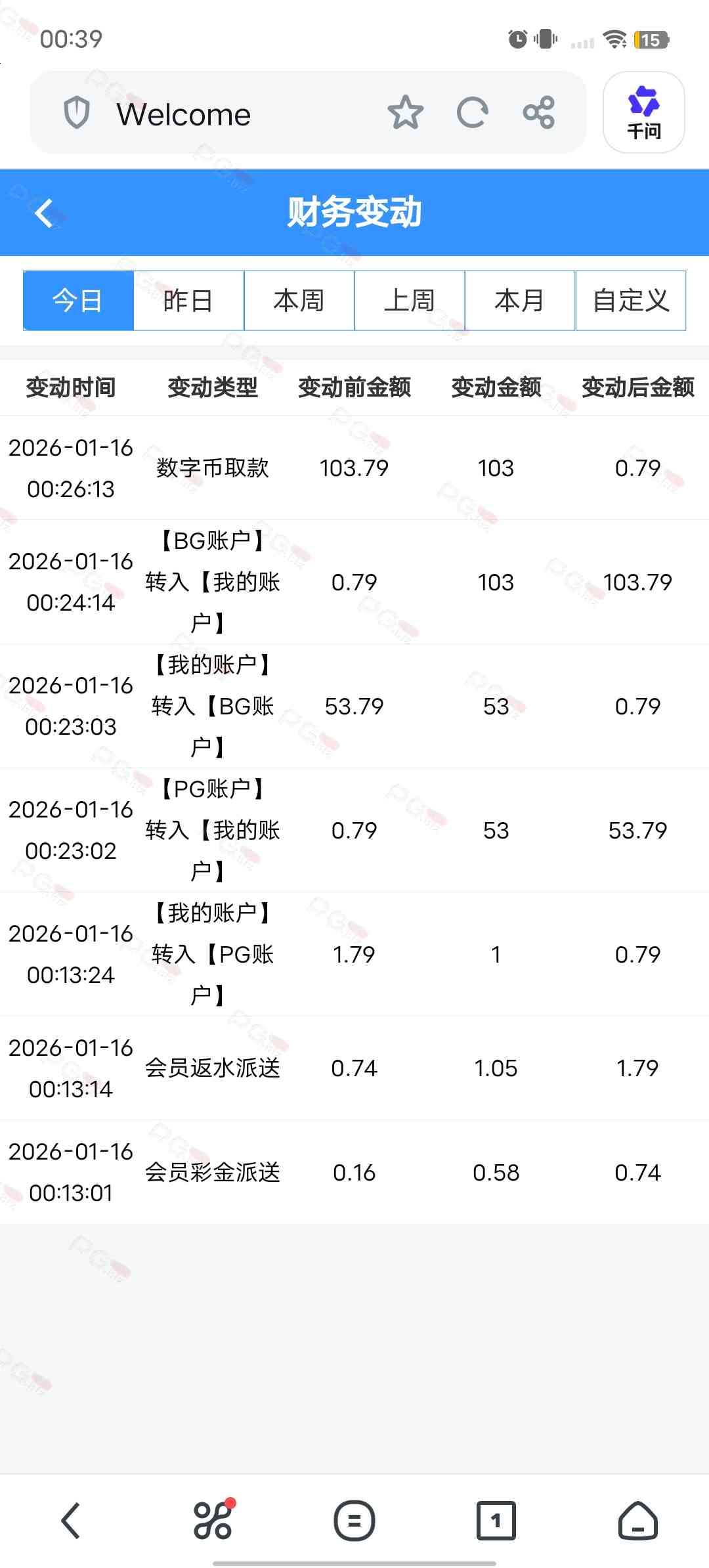This screenshot has width=709, height=1568.
Task: Select the 今日 filter tab
Action: click(x=78, y=301)
